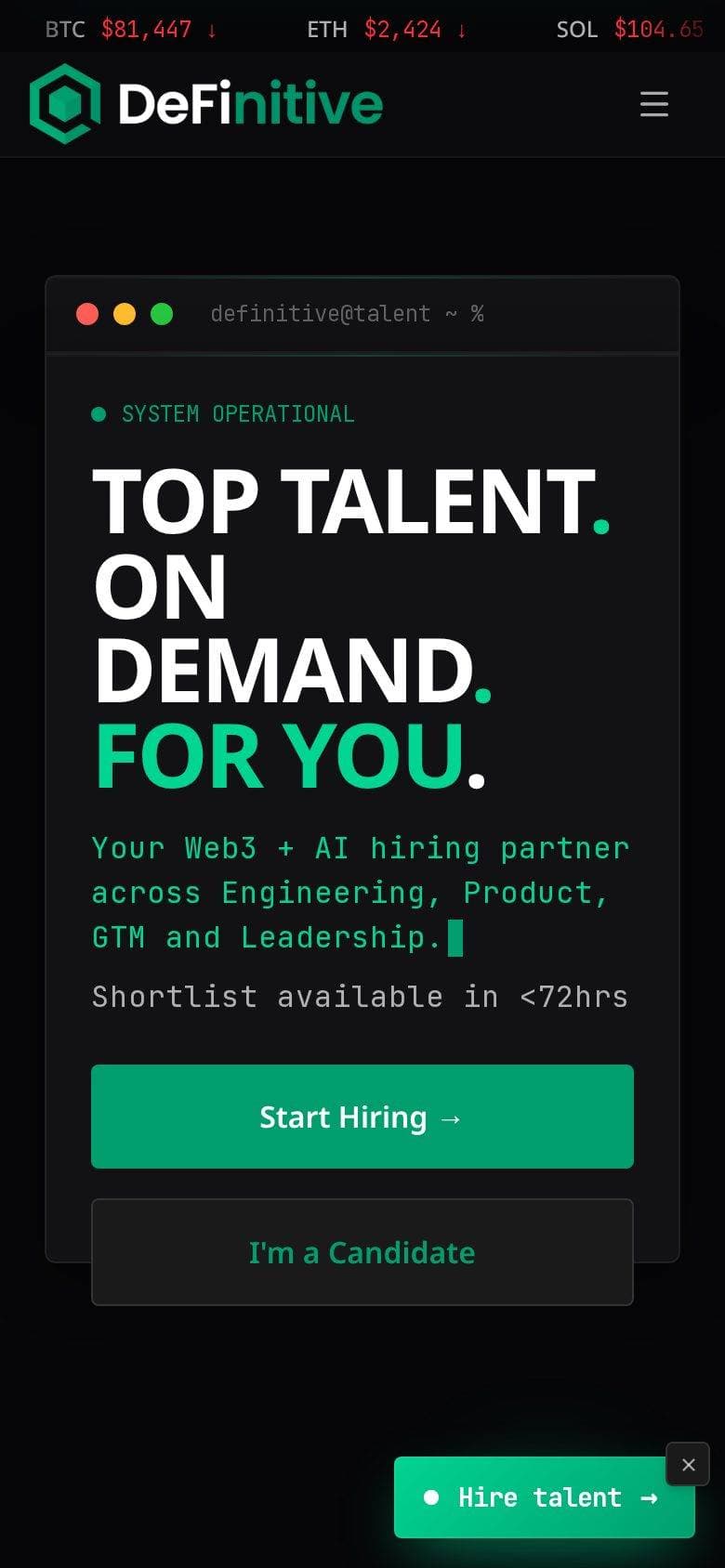Select I'm a Candidate
This screenshot has height=1568, width=725.
[x=362, y=1252]
